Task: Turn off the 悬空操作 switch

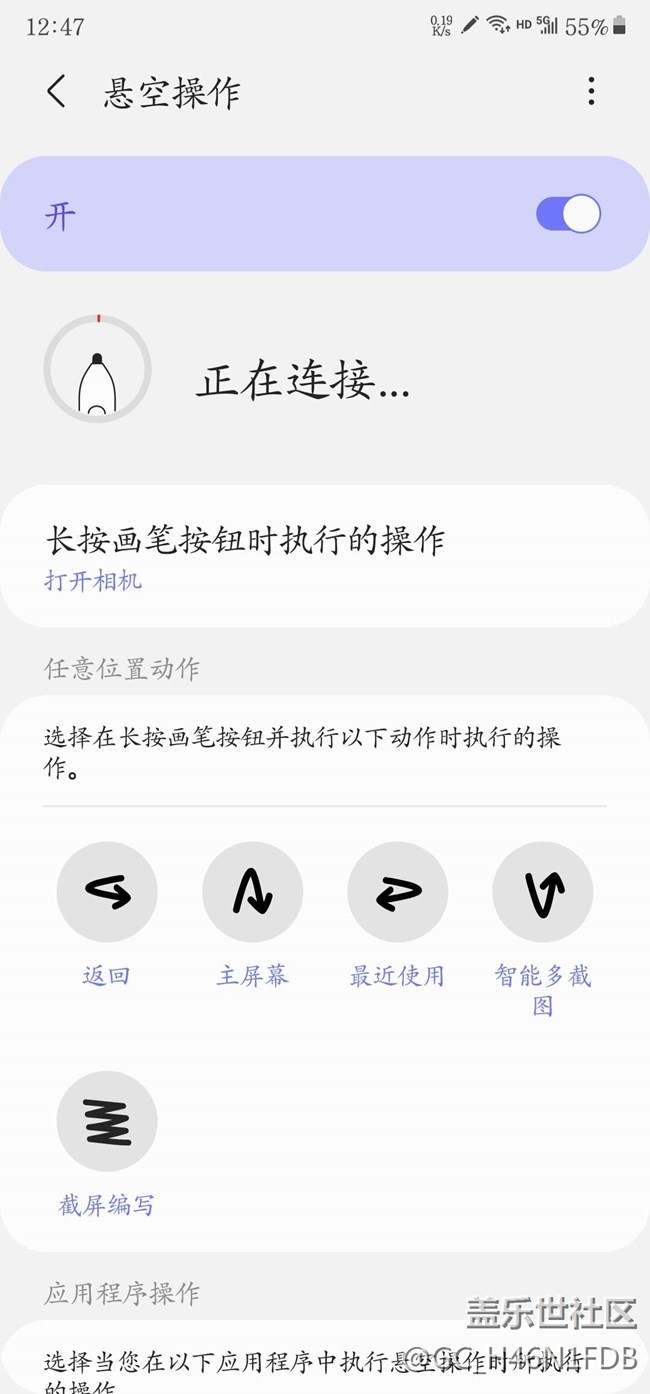Action: [x=568, y=214]
